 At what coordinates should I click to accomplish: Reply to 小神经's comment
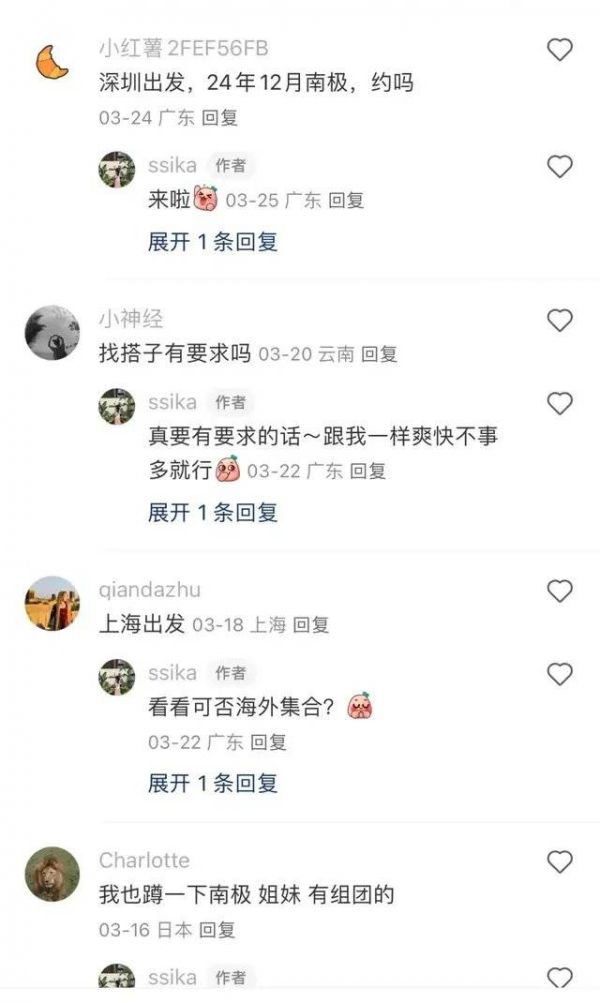point(379,354)
